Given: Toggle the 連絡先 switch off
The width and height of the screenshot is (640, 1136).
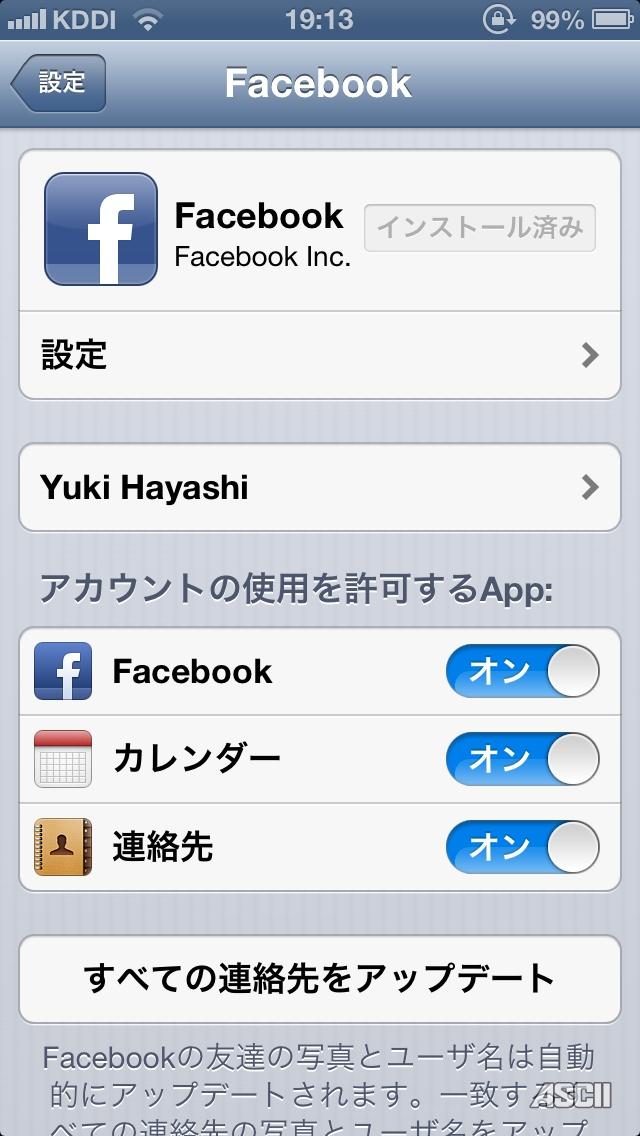Looking at the screenshot, I should pos(522,847).
